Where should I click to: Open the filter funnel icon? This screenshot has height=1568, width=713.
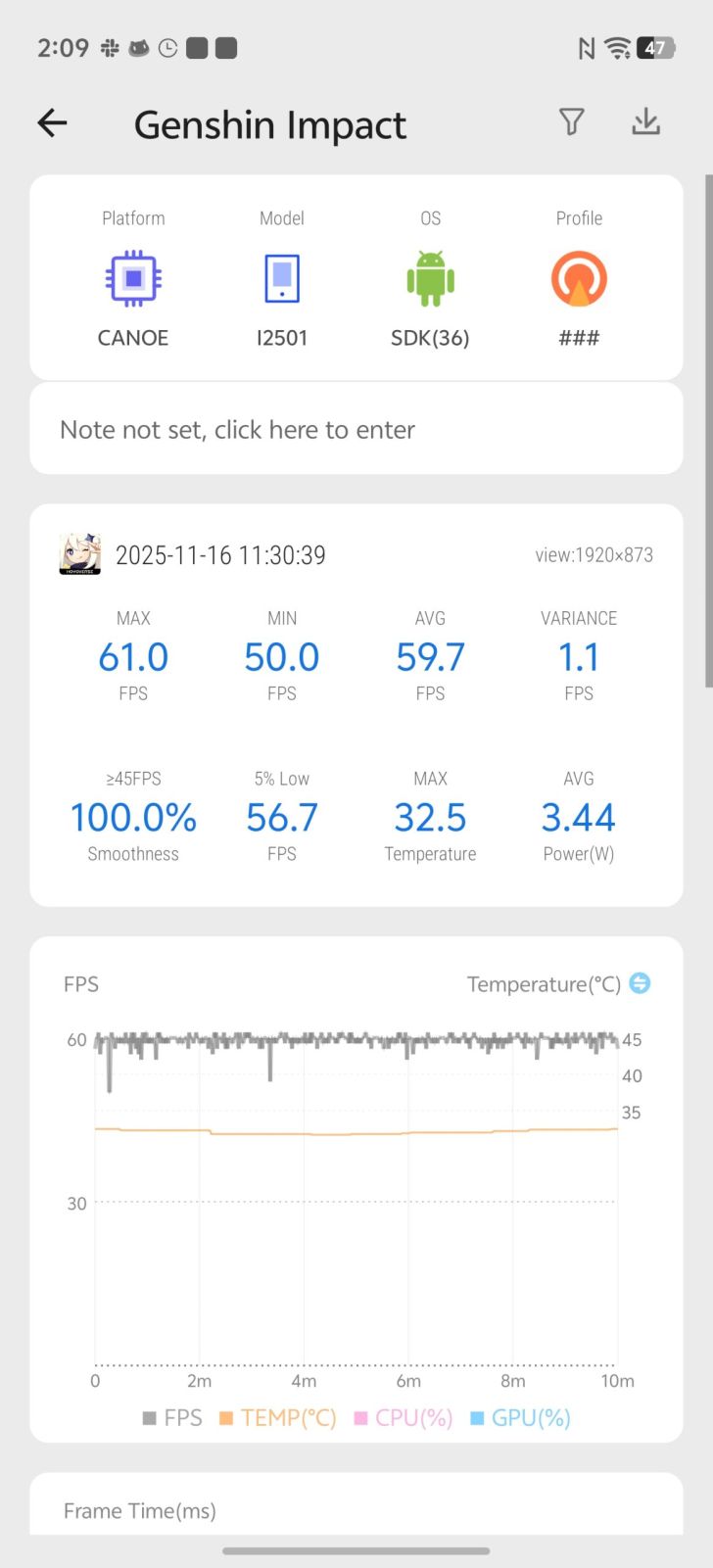(x=572, y=122)
